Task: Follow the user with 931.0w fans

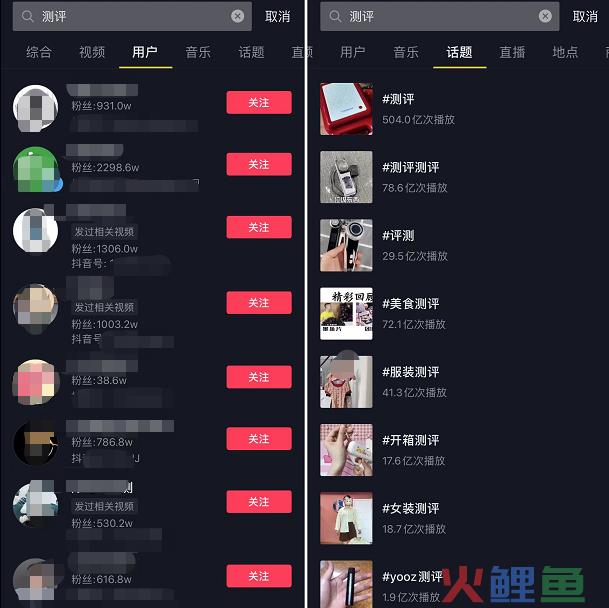Action: tap(259, 102)
